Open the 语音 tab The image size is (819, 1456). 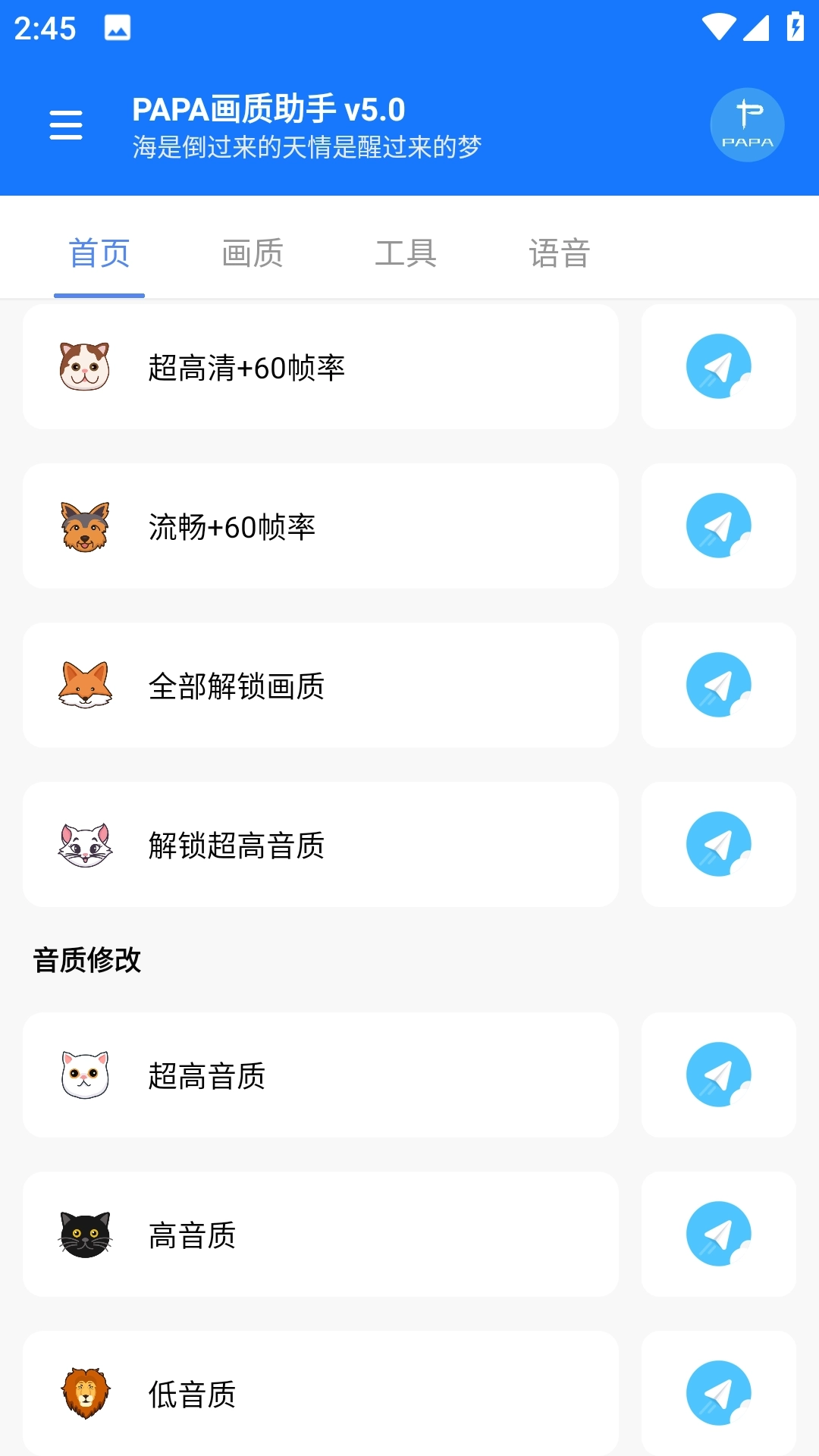[x=559, y=253]
